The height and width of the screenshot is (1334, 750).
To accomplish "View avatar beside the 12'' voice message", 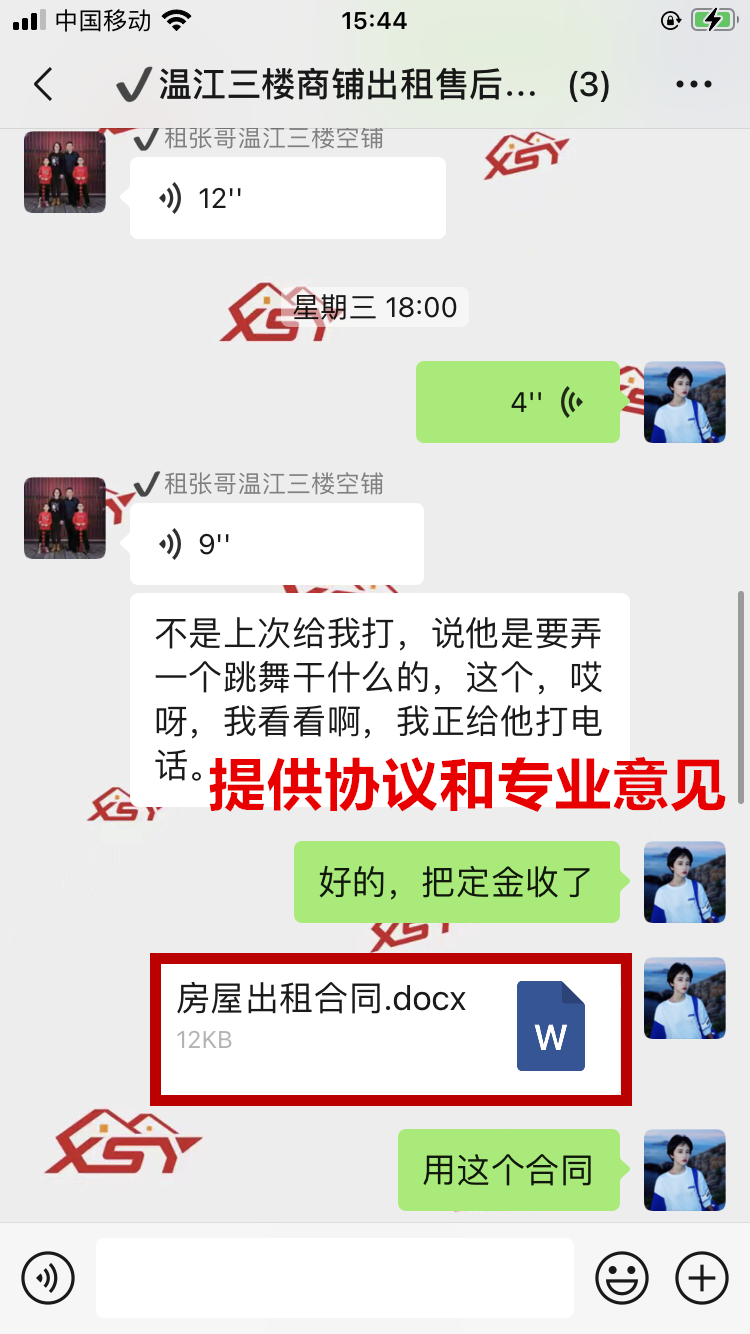I will coord(65,172).
